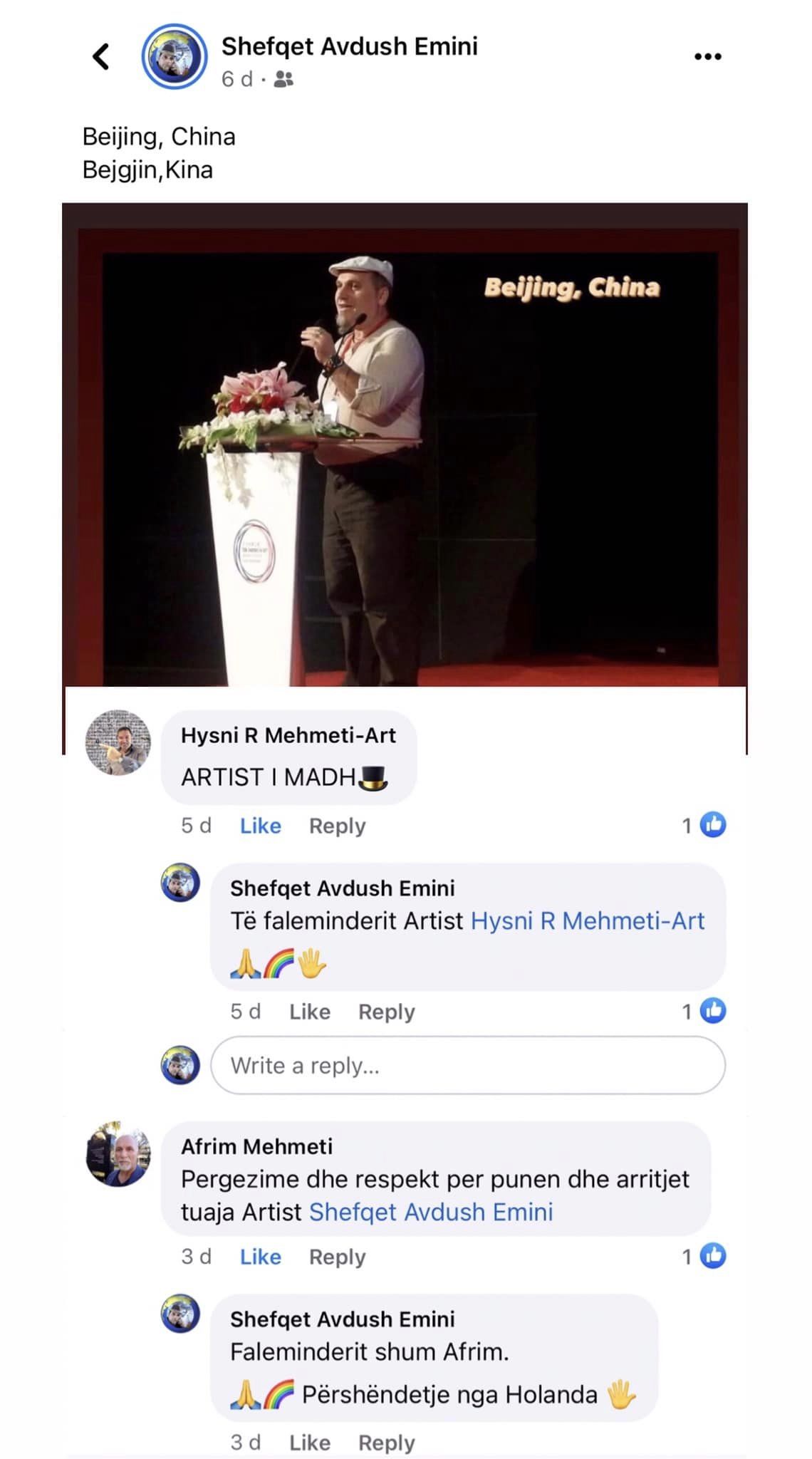The width and height of the screenshot is (812, 1459).
Task: Like the 'Të faleminderit Artist' reply
Action: 309,1012
